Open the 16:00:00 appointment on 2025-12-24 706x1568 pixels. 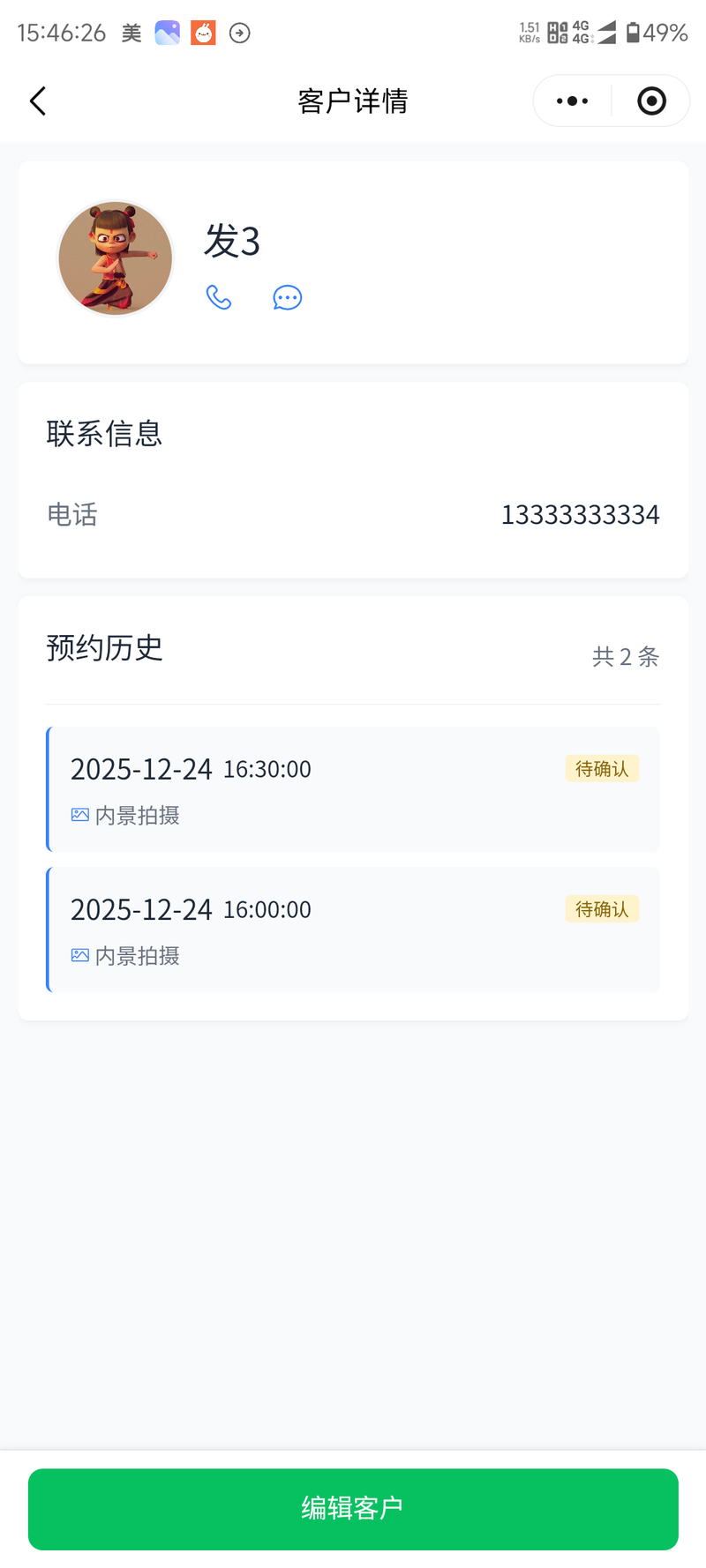353,930
